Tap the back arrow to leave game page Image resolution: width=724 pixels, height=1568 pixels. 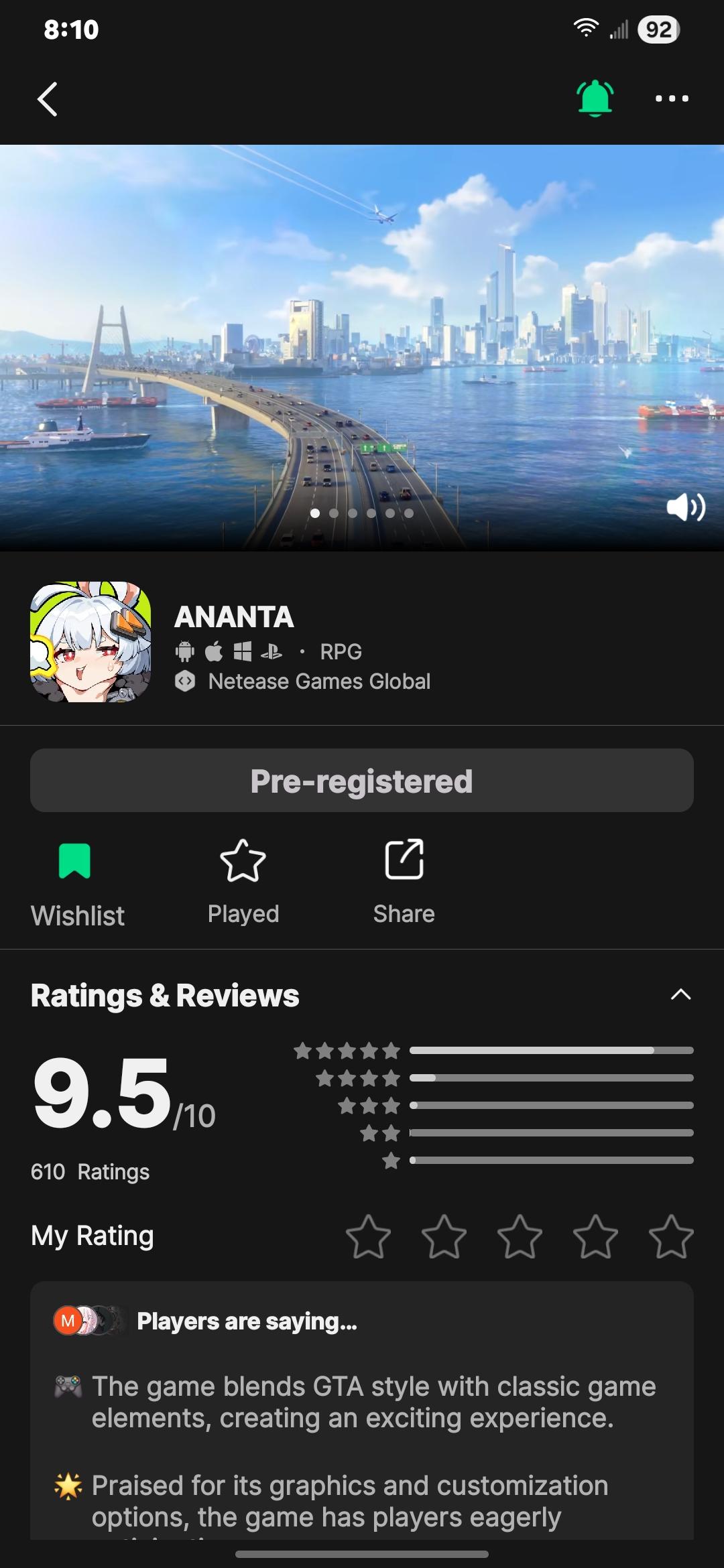pyautogui.click(x=47, y=98)
